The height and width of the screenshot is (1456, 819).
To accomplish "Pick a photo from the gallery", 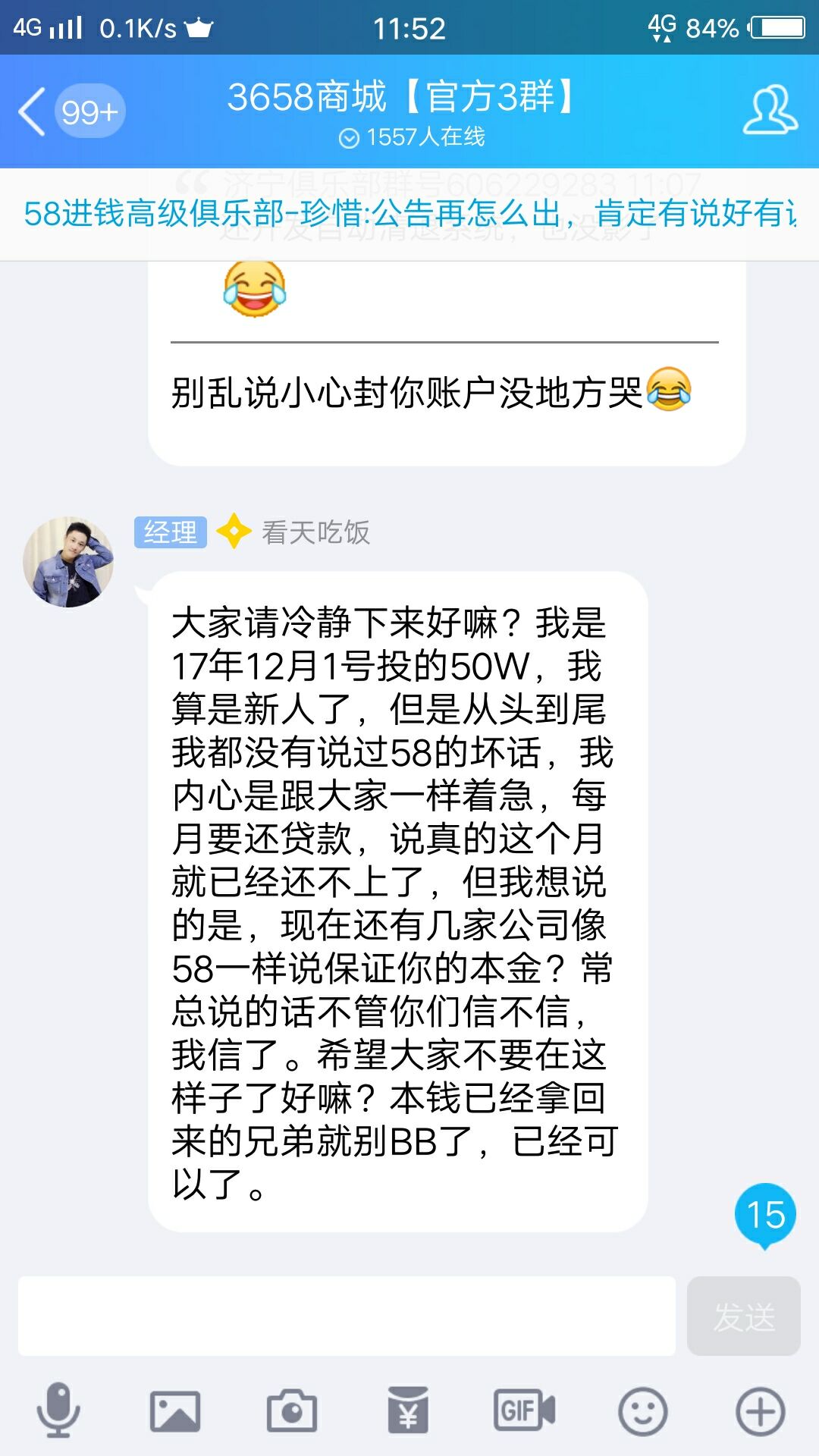I will click(x=175, y=1411).
